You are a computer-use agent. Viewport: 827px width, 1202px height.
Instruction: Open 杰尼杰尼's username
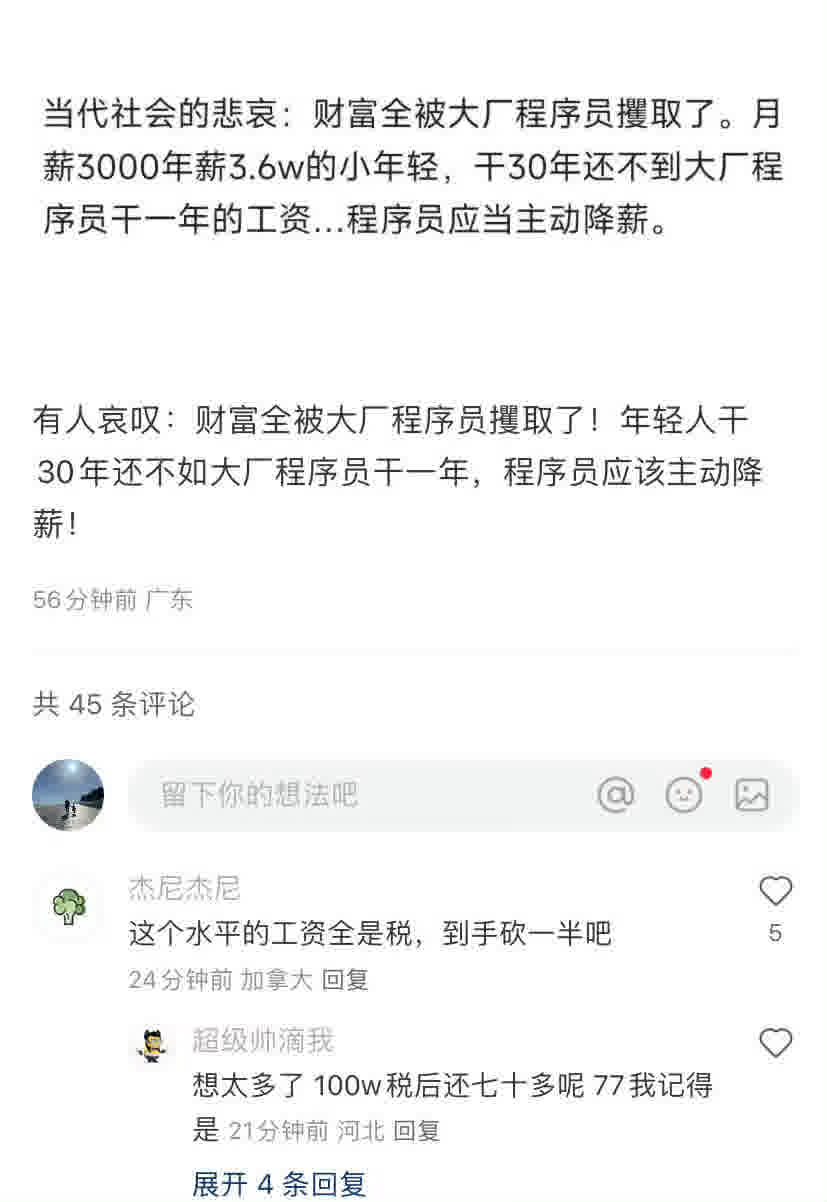click(184, 887)
